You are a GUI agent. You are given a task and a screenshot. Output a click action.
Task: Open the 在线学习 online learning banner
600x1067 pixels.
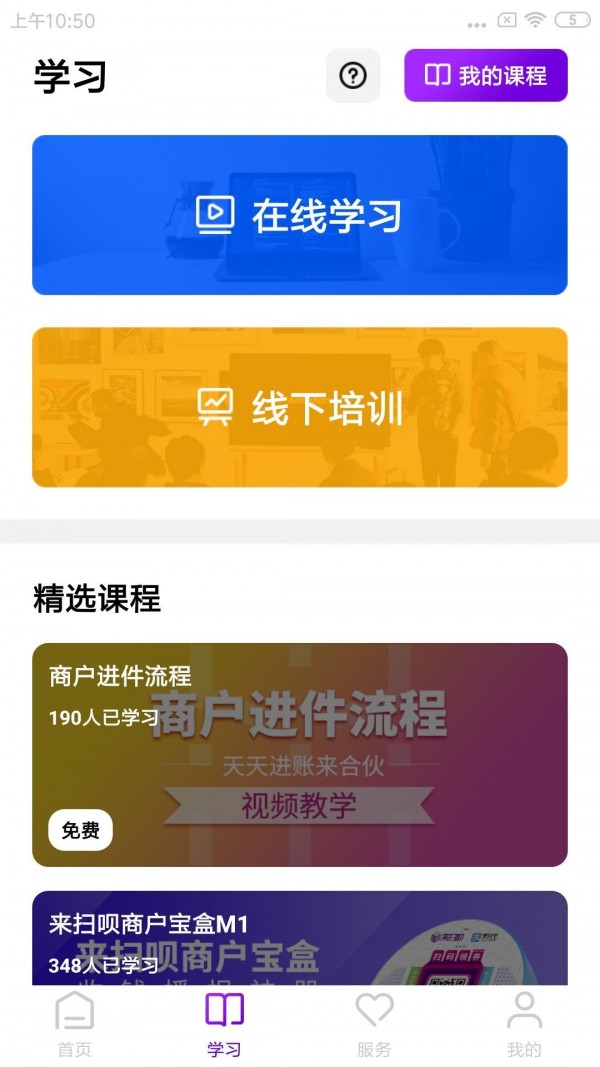[300, 215]
